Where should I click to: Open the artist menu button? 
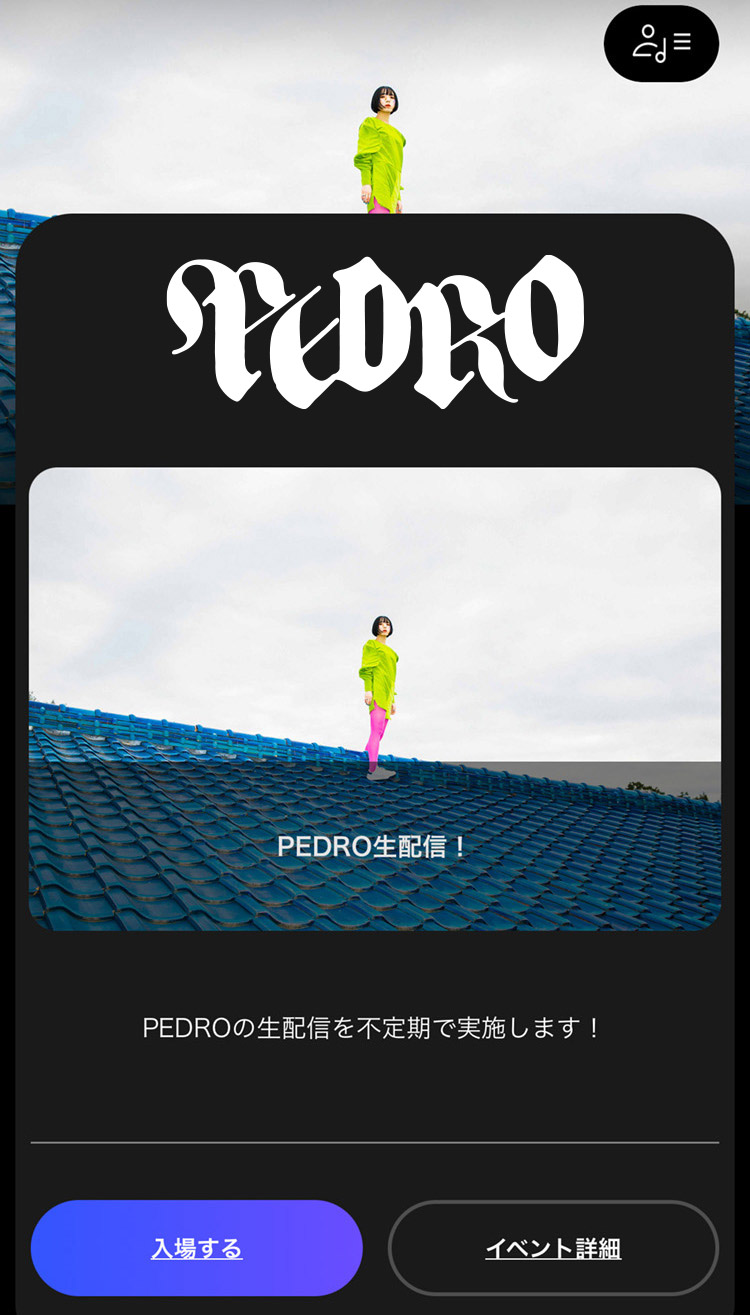pos(661,44)
